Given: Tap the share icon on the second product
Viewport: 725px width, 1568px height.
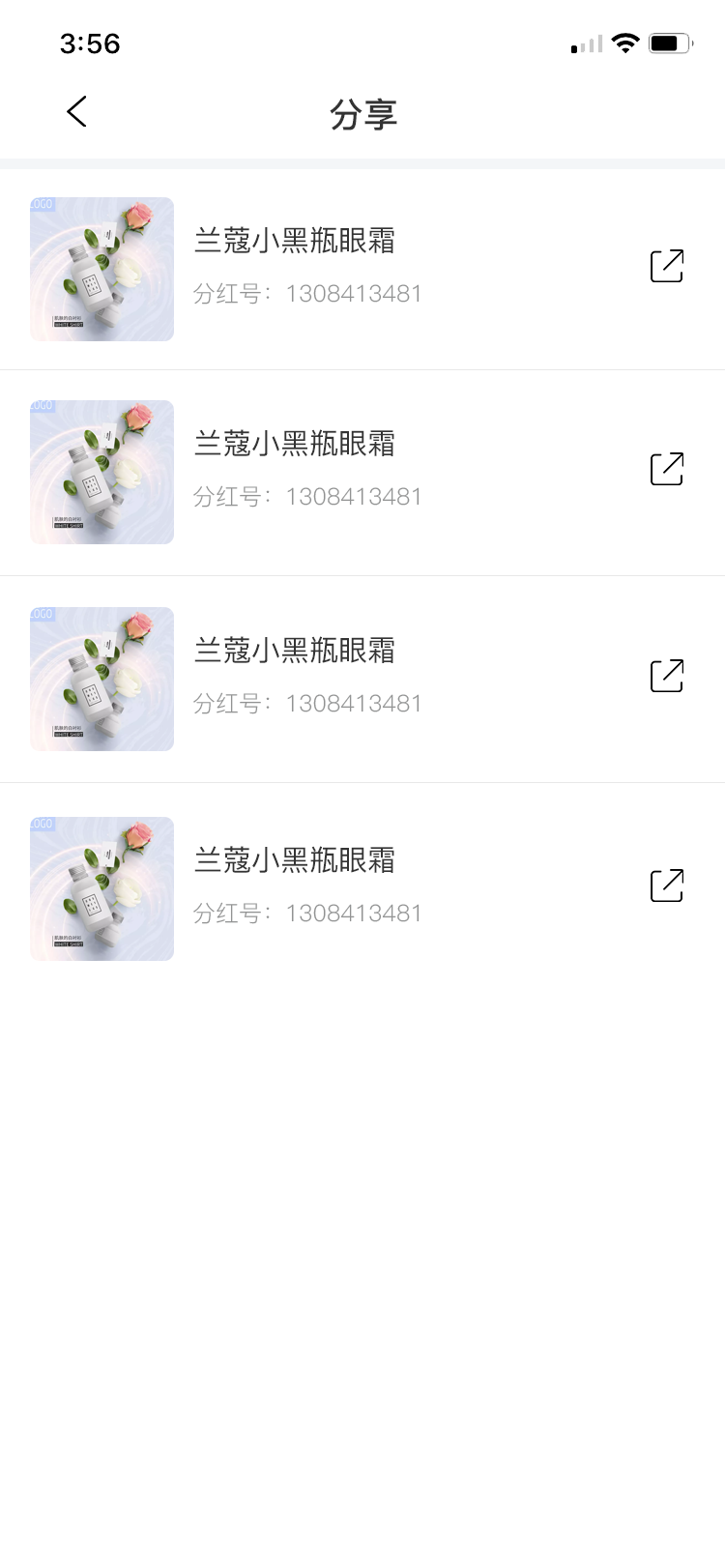Looking at the screenshot, I should tap(665, 468).
